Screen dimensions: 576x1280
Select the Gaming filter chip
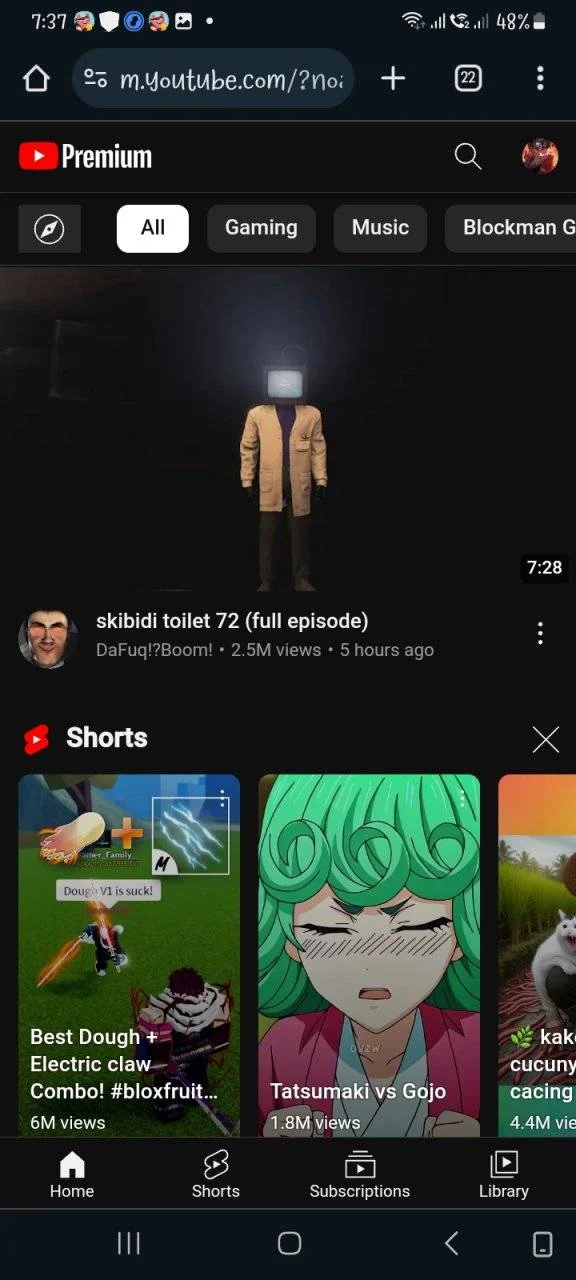(261, 228)
